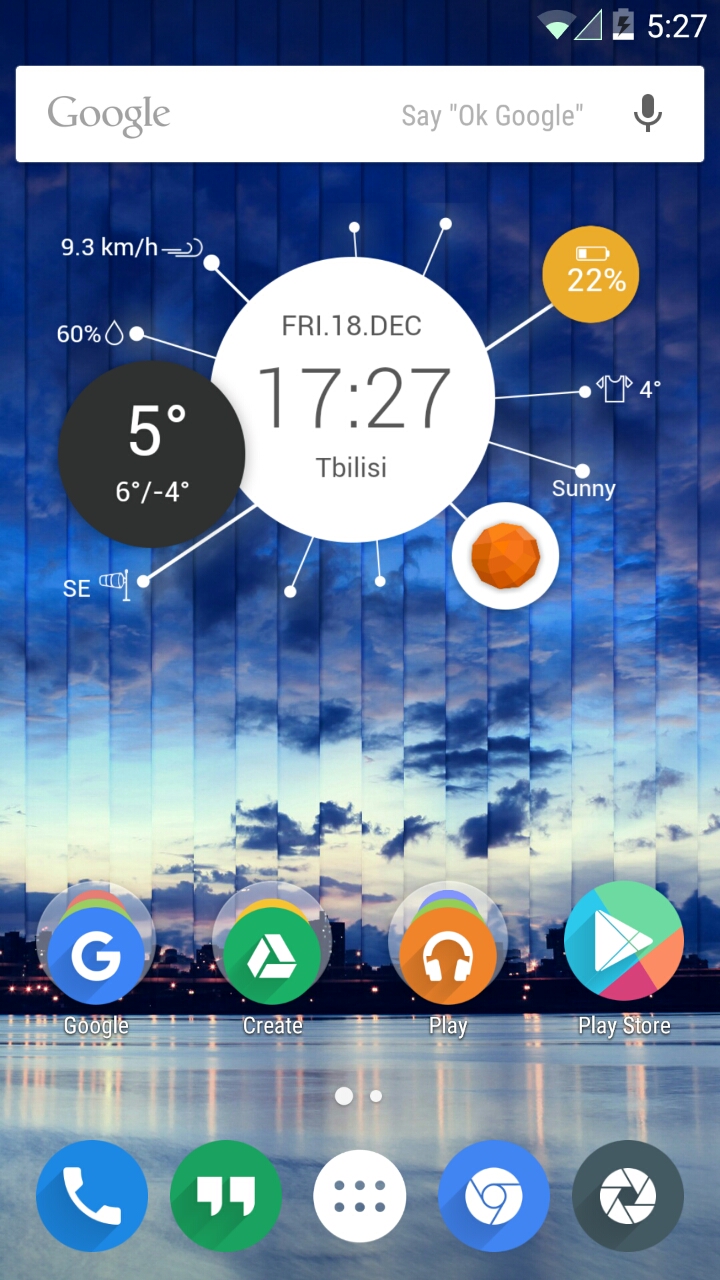Tap the orange sun weather icon
Screen dimensions: 720x1280
click(x=505, y=556)
